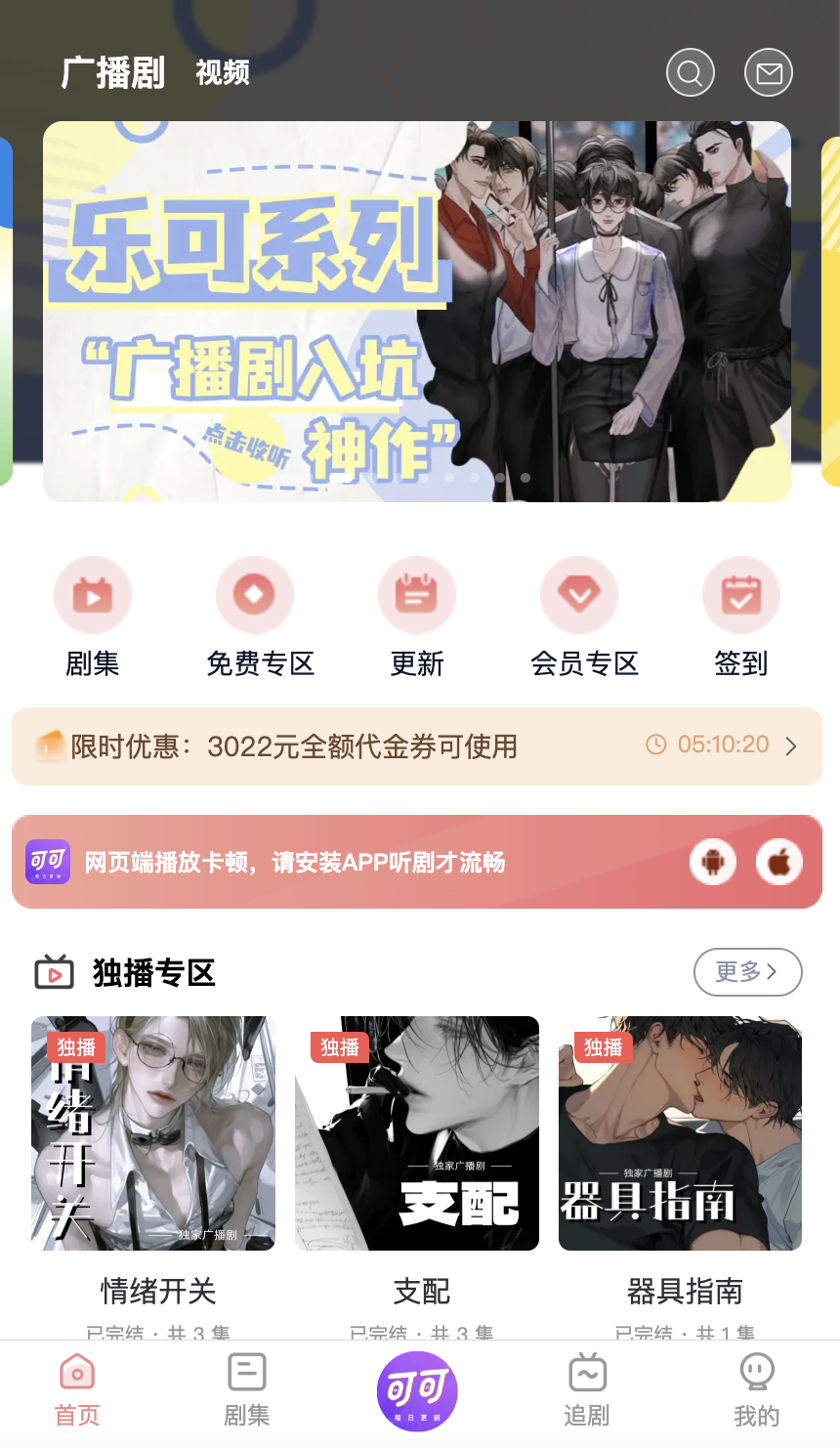The height and width of the screenshot is (1448, 840).
Task: Tap 更多 in 独播专区
Action: point(747,972)
